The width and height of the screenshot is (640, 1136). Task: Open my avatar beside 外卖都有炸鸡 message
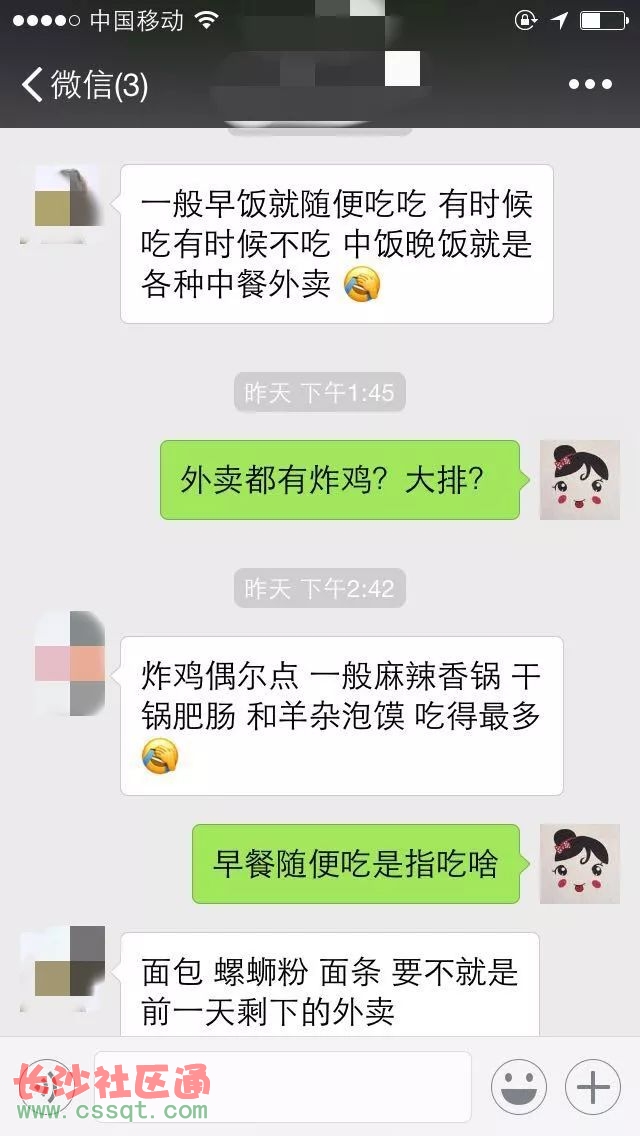pos(579,480)
